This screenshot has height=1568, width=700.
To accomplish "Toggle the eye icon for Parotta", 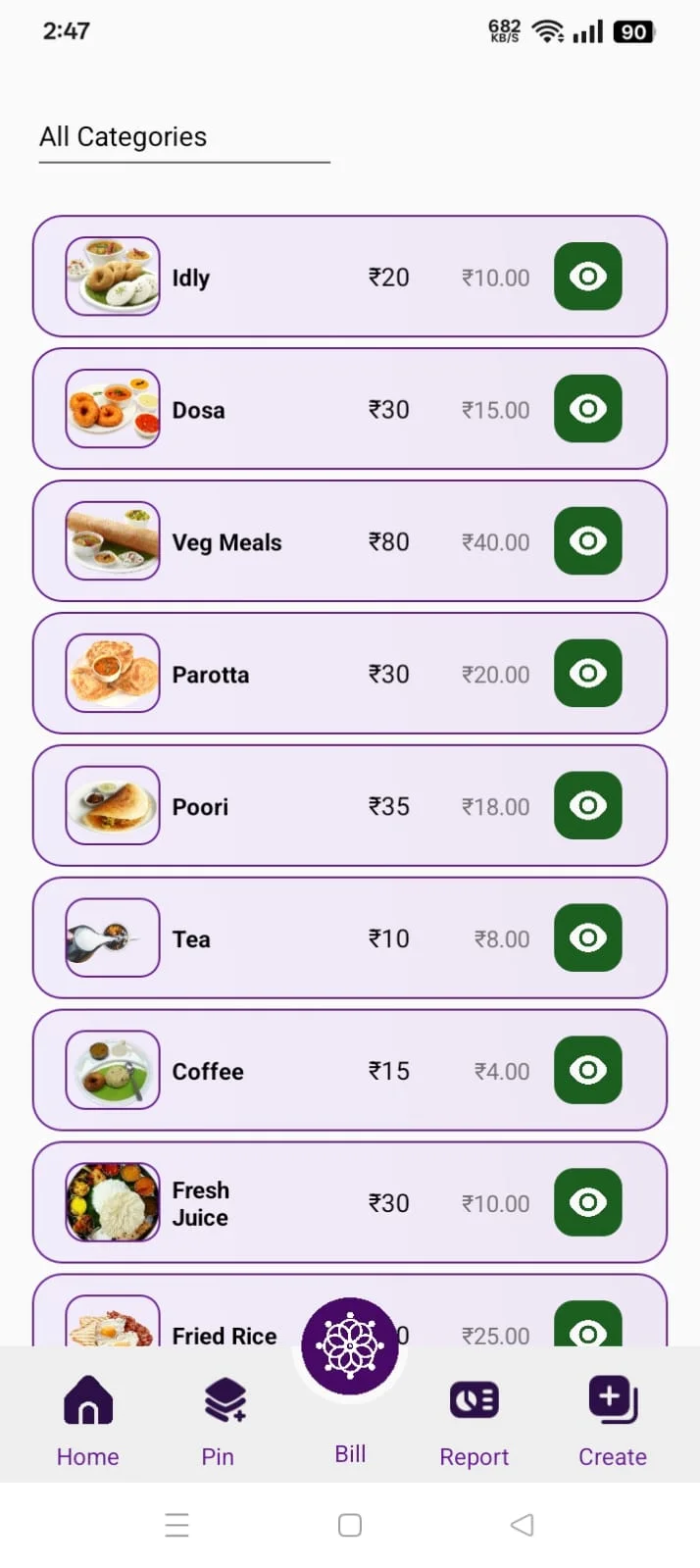I will [x=587, y=674].
